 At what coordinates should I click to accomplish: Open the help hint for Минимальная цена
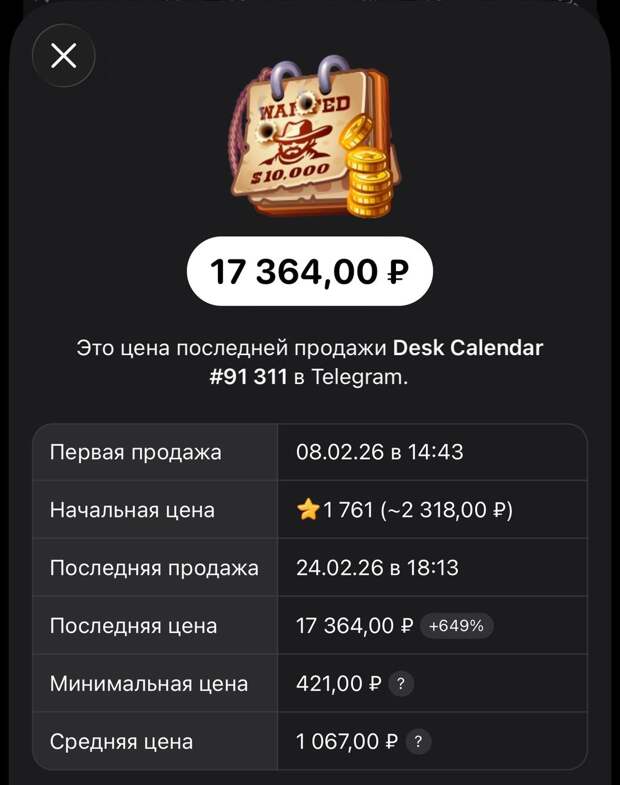point(400,684)
